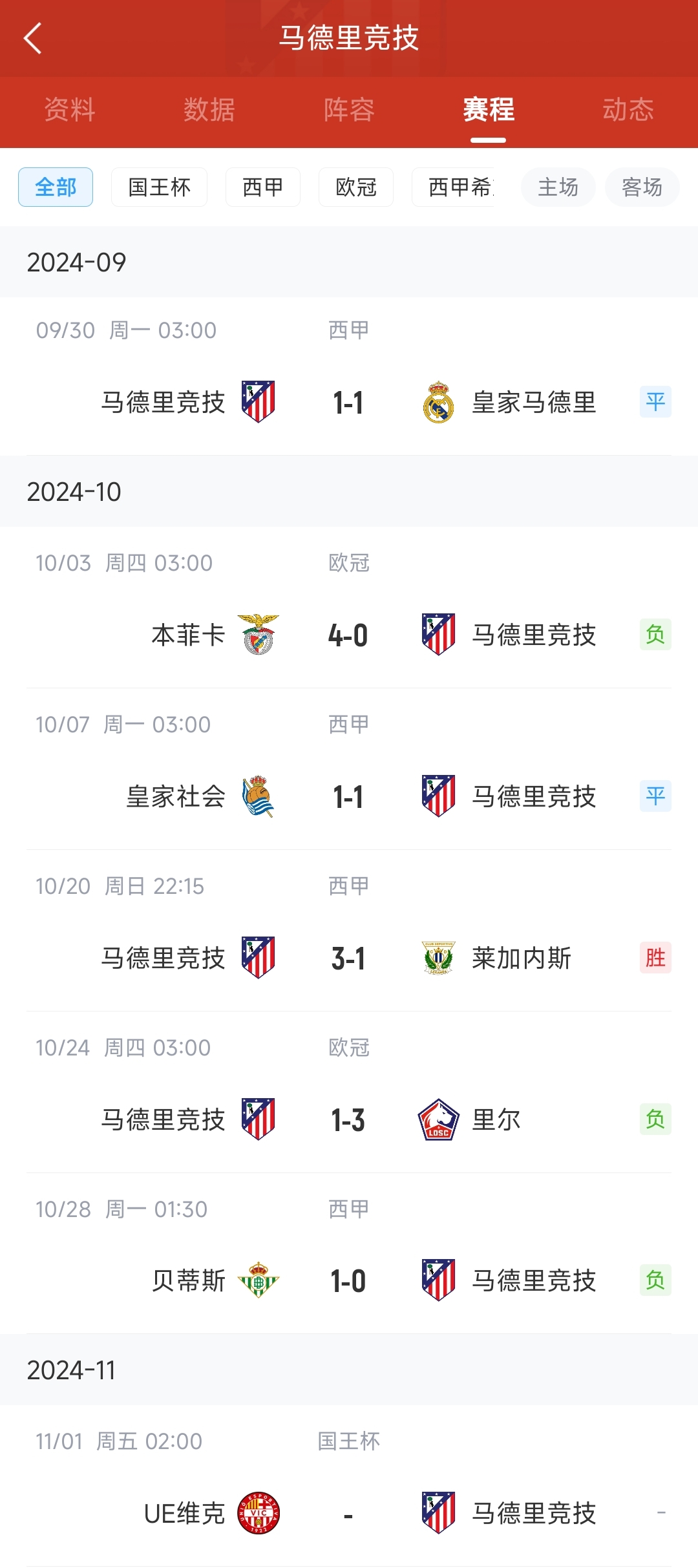Open the 皇家社会 1-1 match
Viewport: 698px width, 1568px height.
click(x=349, y=769)
